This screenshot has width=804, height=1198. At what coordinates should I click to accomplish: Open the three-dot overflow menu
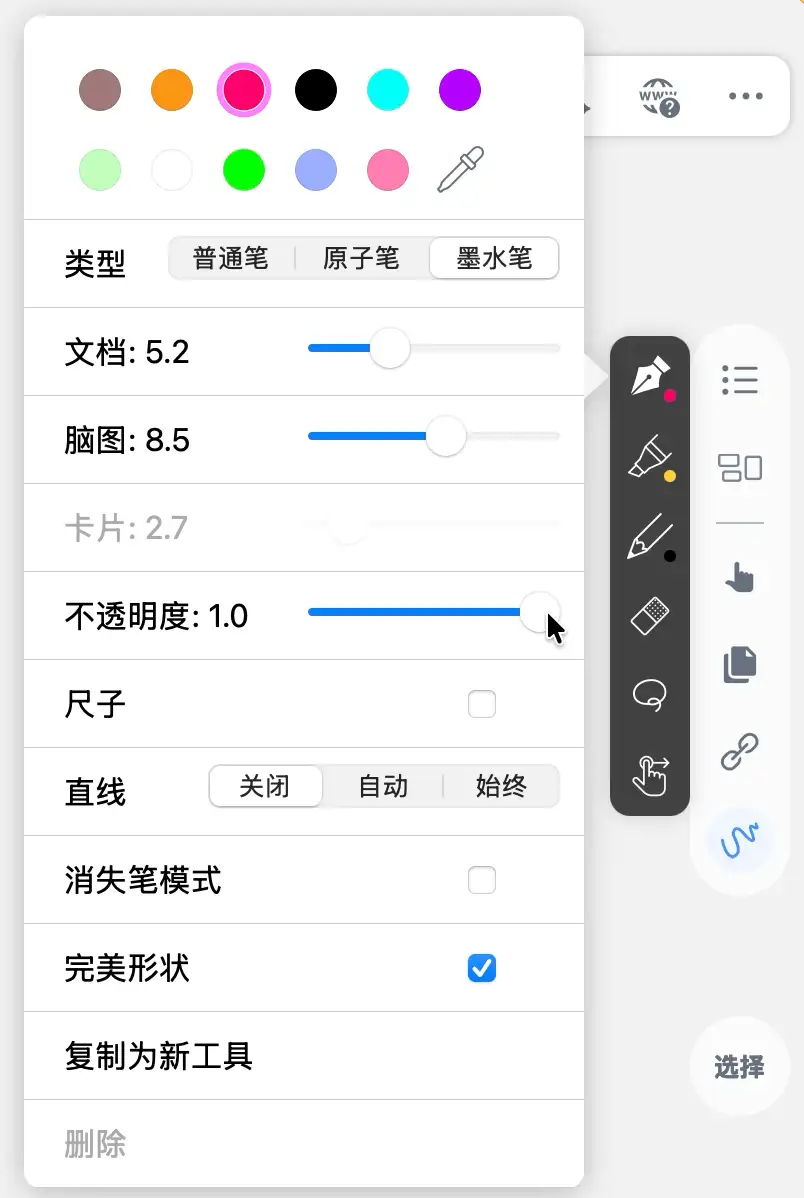745,96
